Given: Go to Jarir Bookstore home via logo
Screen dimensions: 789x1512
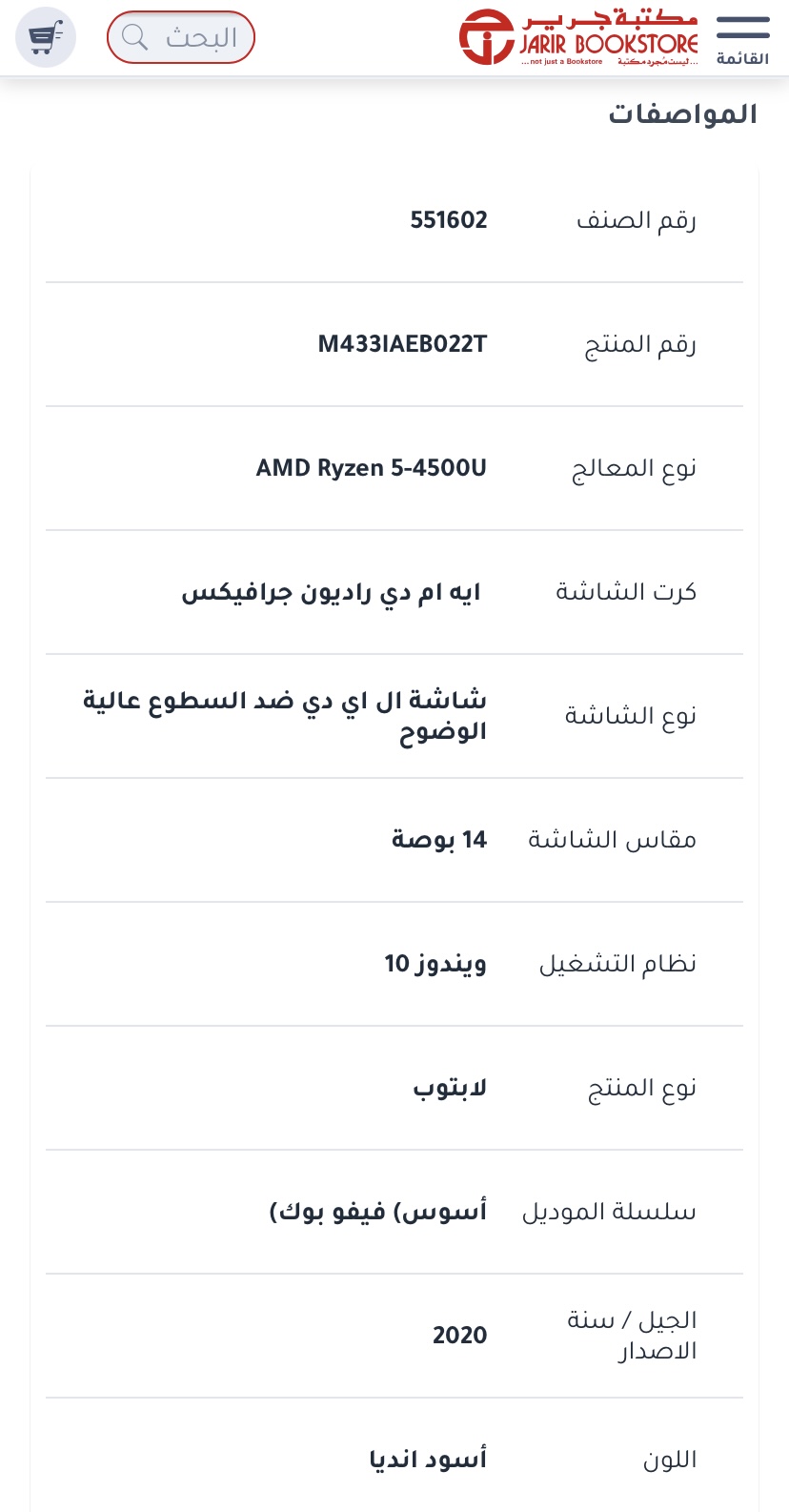Looking at the screenshot, I should coord(578,37).
